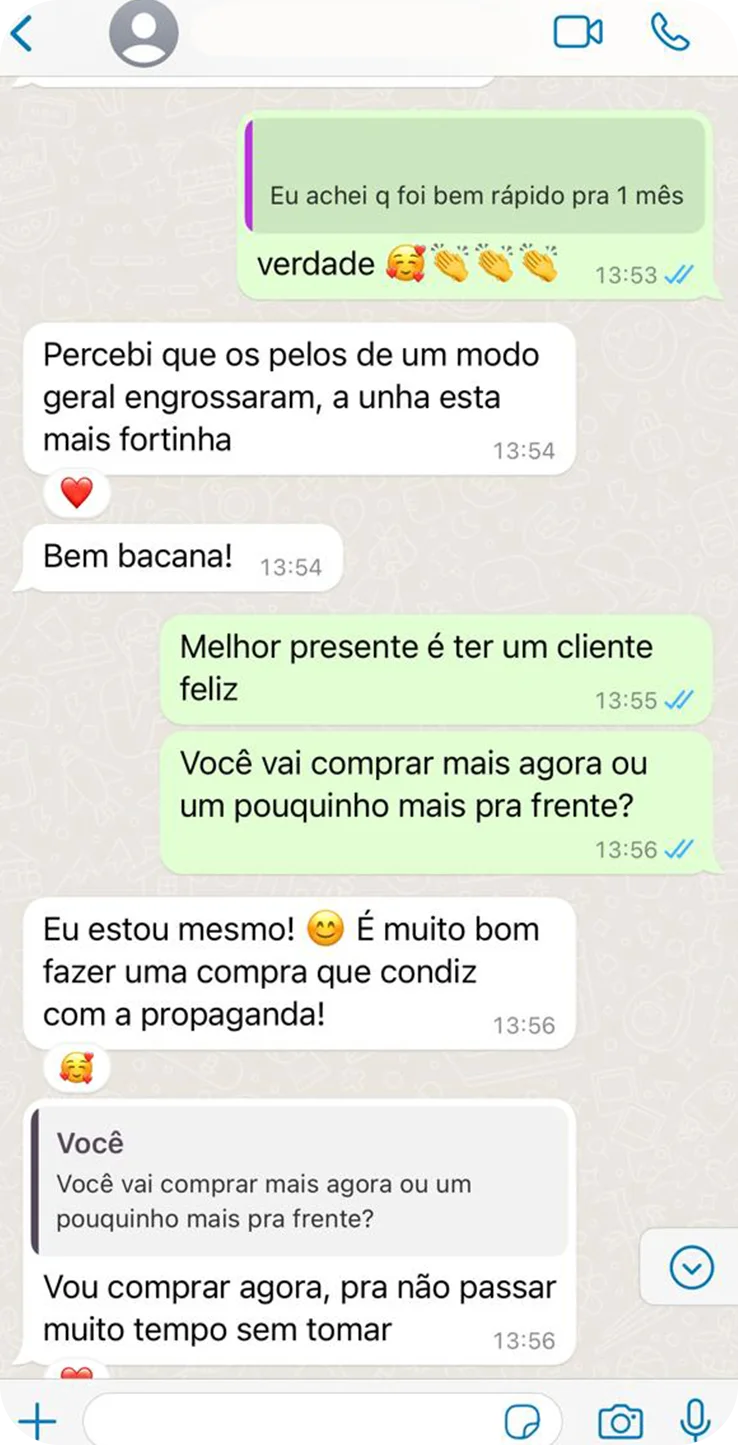This screenshot has width=738, height=1445.
Task: Open the camera to send a photo
Action: (620, 1420)
